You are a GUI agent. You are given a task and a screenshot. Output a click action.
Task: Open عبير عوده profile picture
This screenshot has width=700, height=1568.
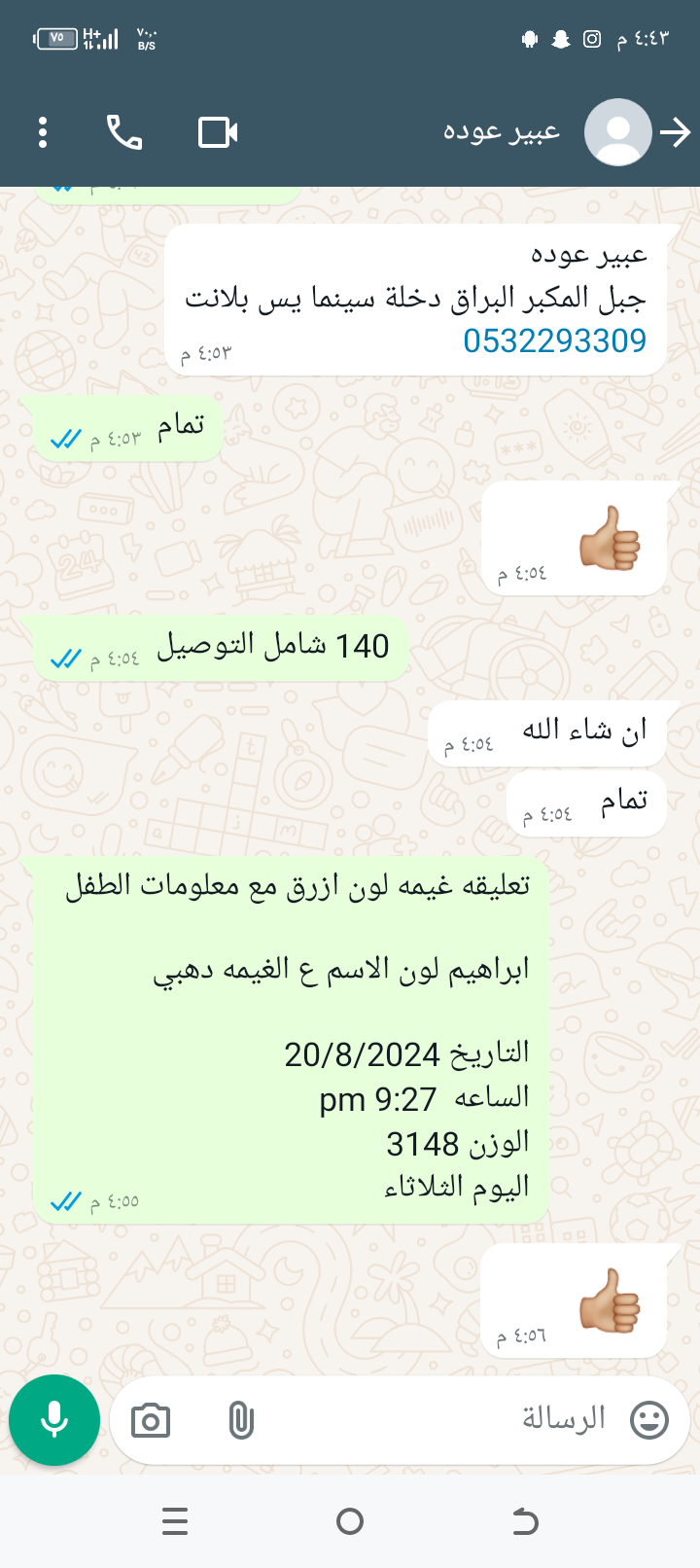tap(617, 132)
